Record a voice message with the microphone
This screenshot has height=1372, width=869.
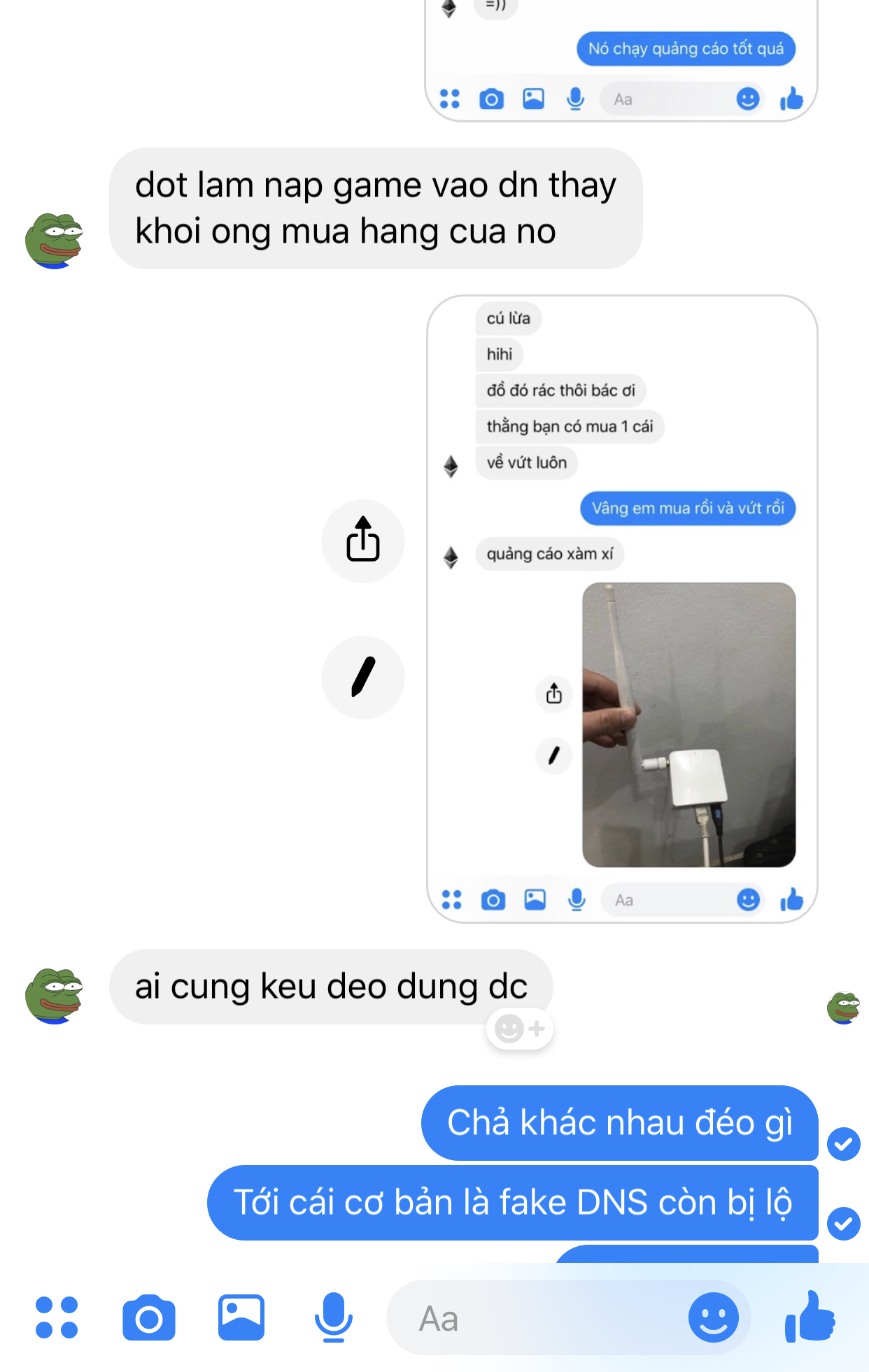click(x=333, y=1317)
